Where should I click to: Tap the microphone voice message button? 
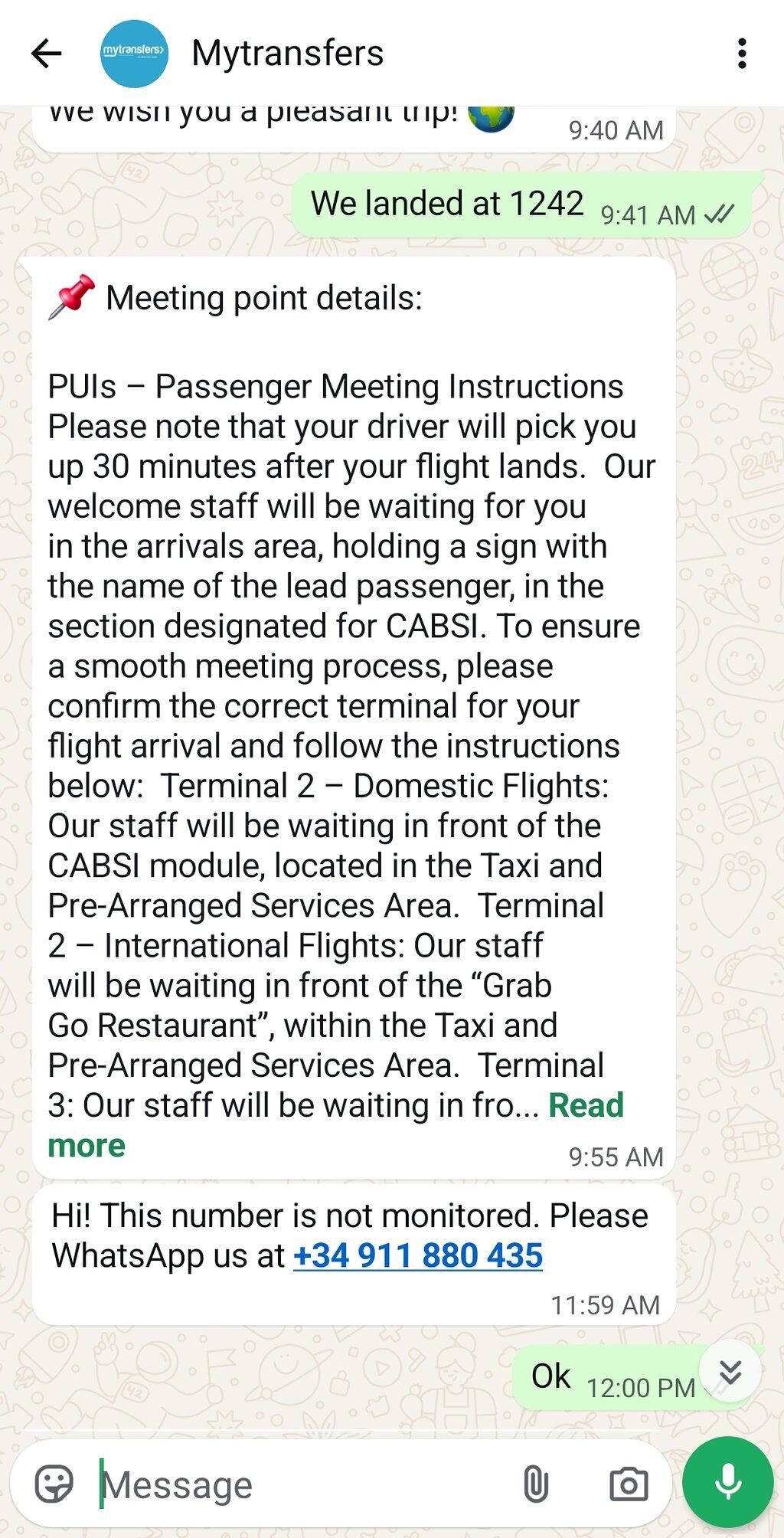click(x=727, y=1482)
